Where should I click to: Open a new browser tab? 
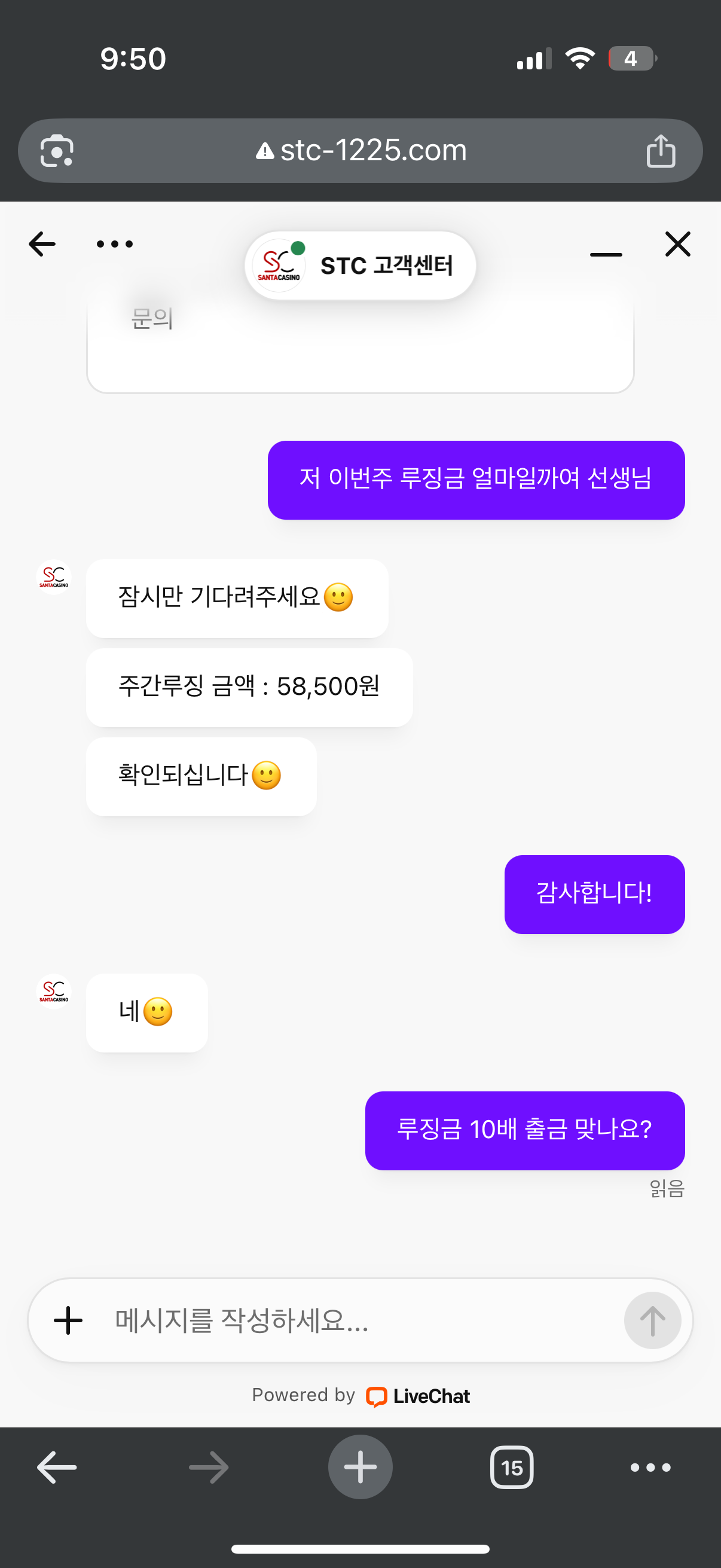pos(360,1467)
